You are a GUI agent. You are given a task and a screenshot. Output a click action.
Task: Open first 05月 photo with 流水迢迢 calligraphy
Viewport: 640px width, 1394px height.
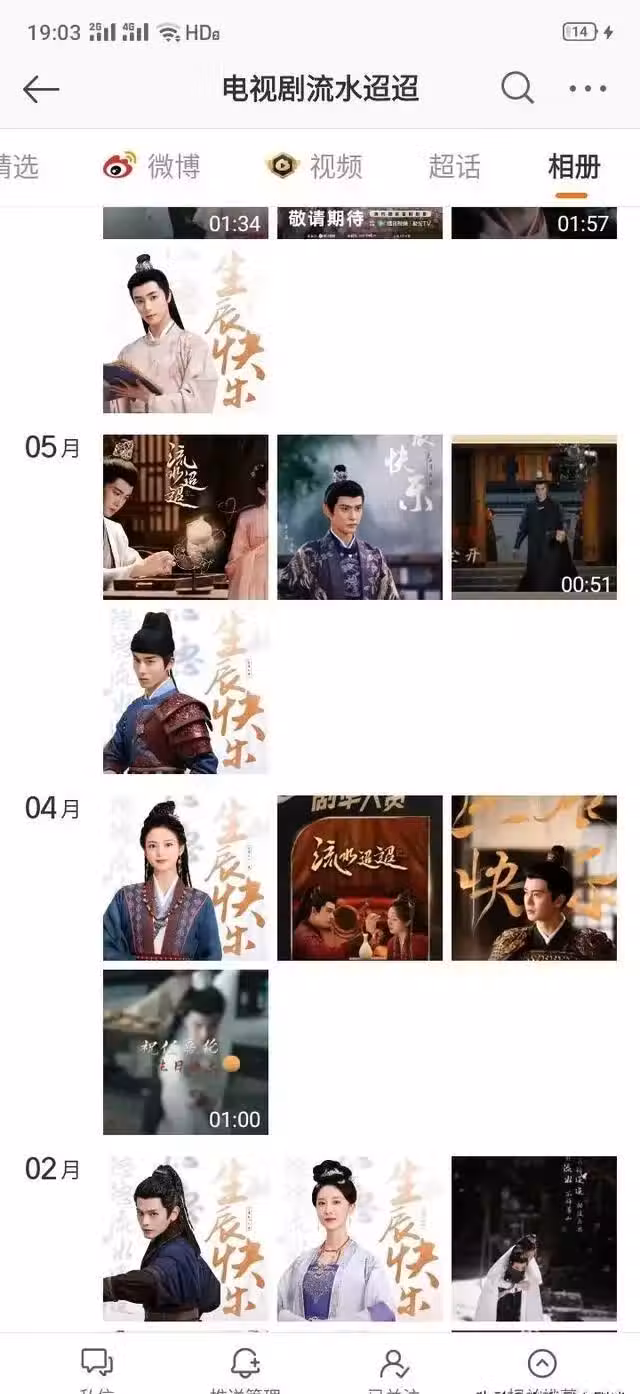point(185,517)
